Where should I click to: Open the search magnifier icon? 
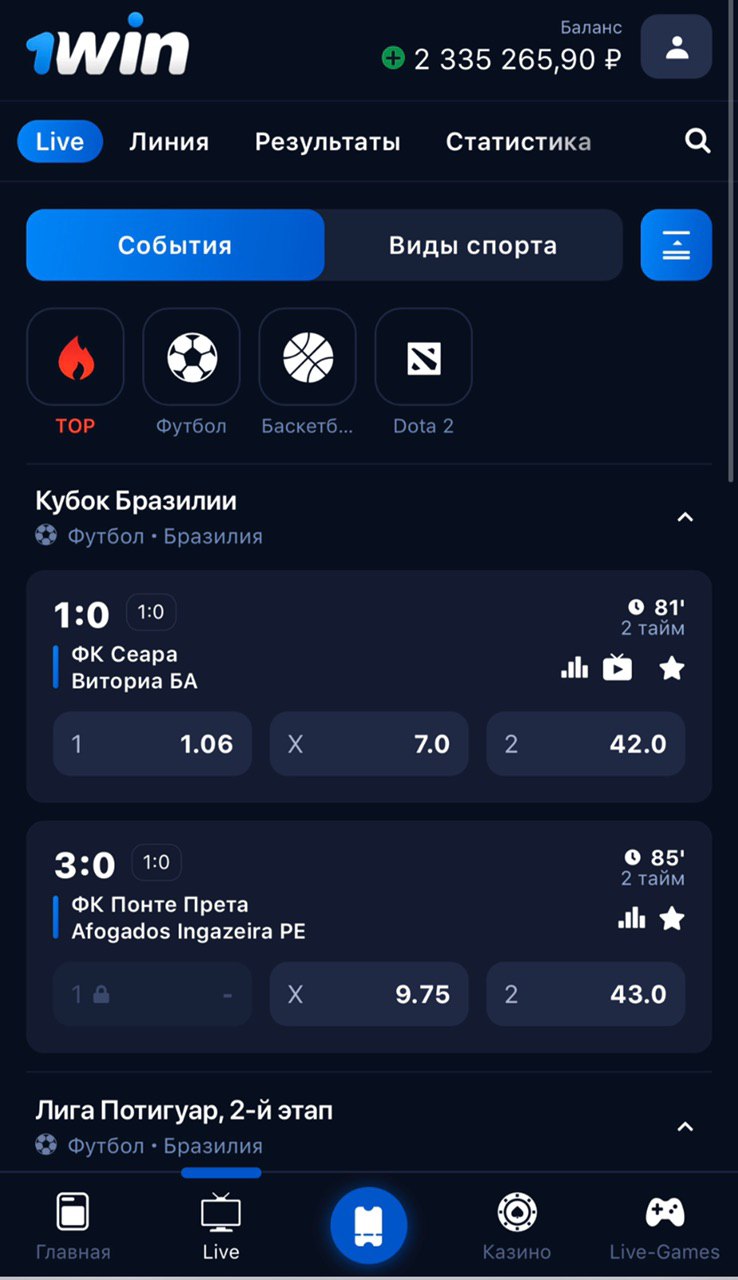click(697, 141)
